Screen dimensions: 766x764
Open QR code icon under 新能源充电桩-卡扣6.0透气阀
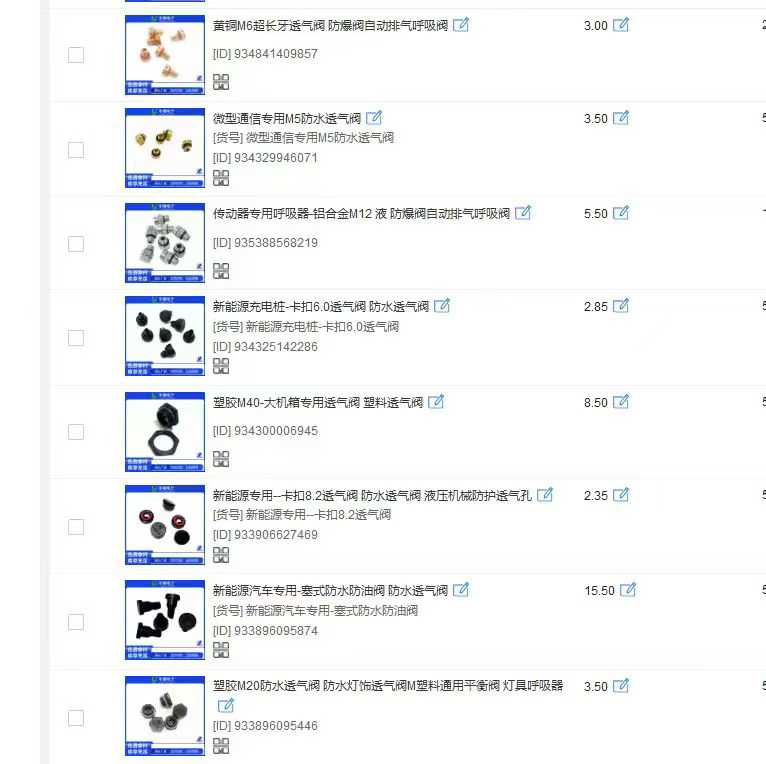tap(221, 366)
